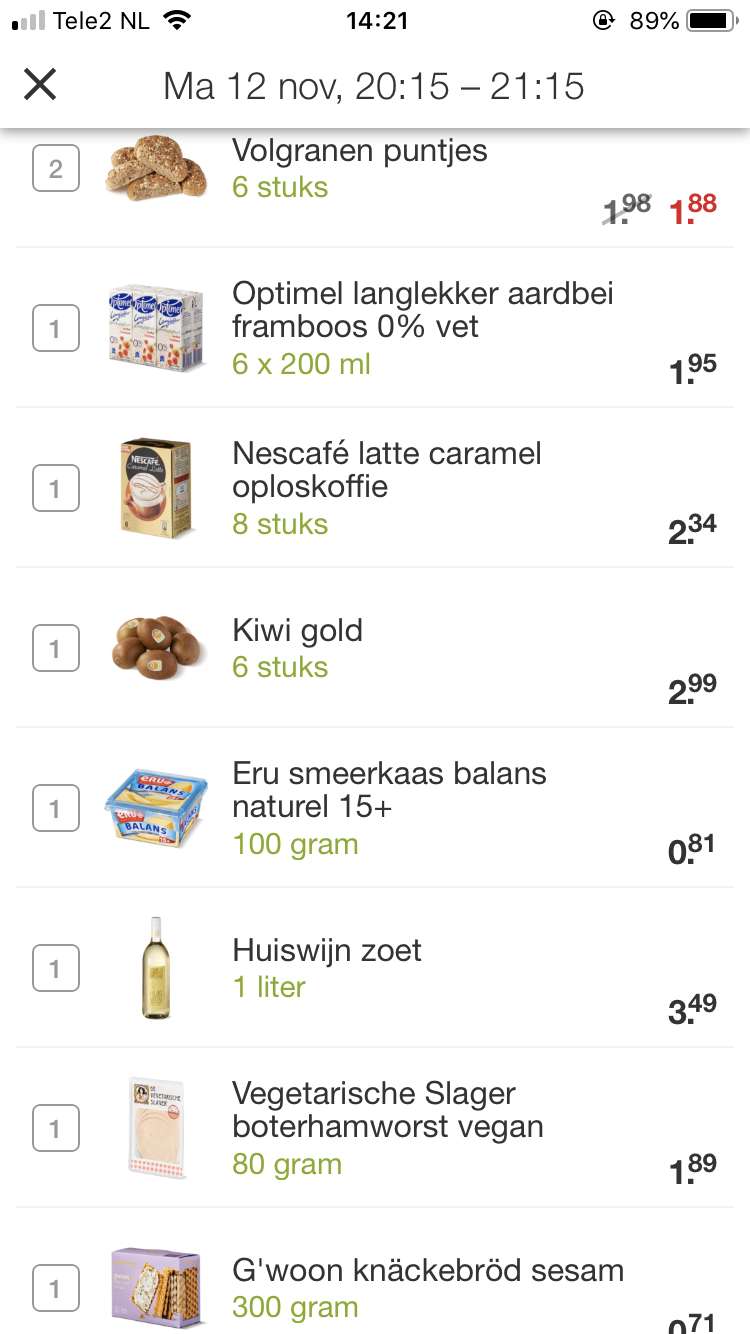Close the order overview with the X
This screenshot has width=750, height=1334.
click(40, 85)
